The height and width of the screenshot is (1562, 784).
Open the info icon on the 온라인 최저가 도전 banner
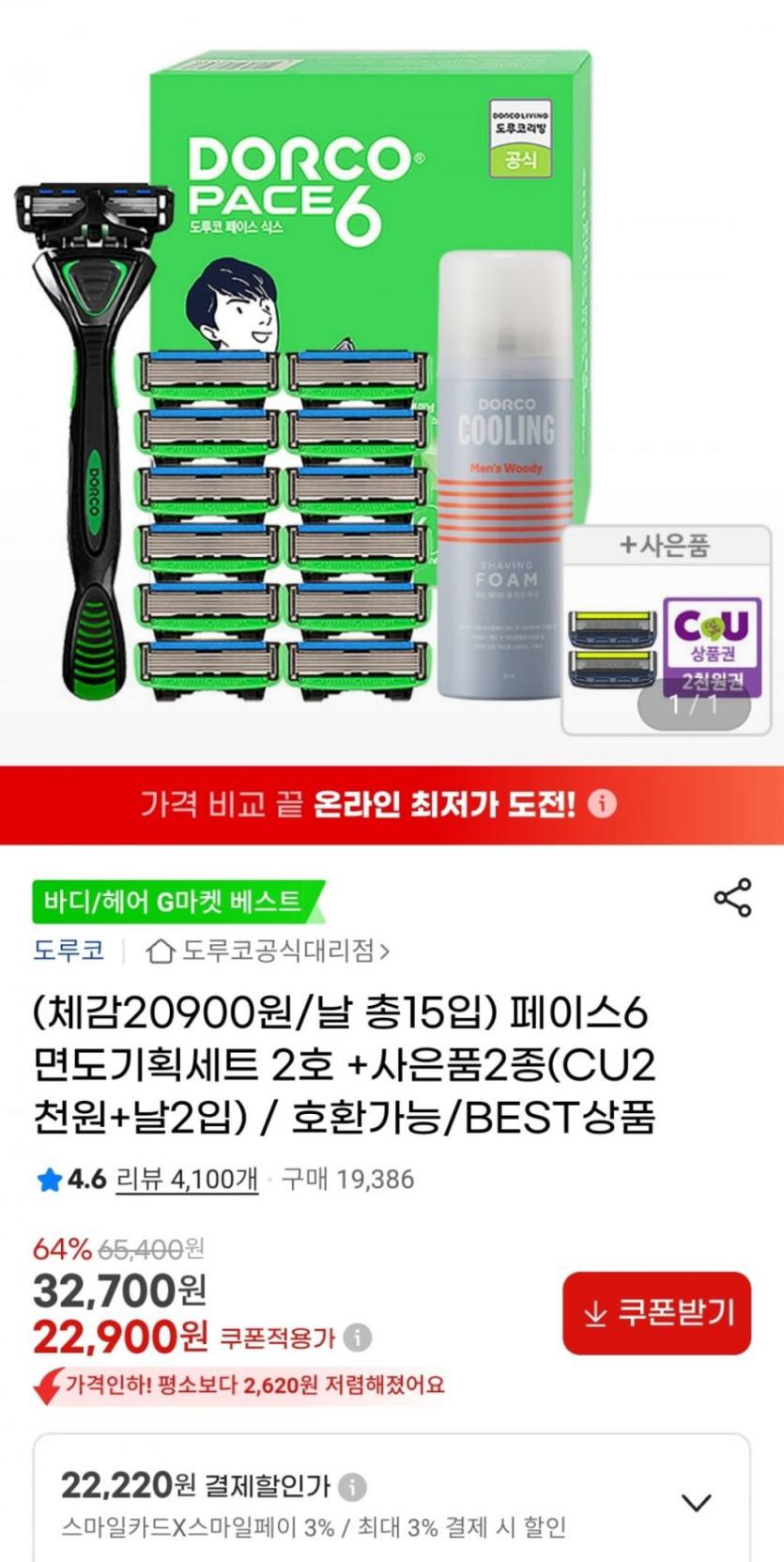click(603, 804)
